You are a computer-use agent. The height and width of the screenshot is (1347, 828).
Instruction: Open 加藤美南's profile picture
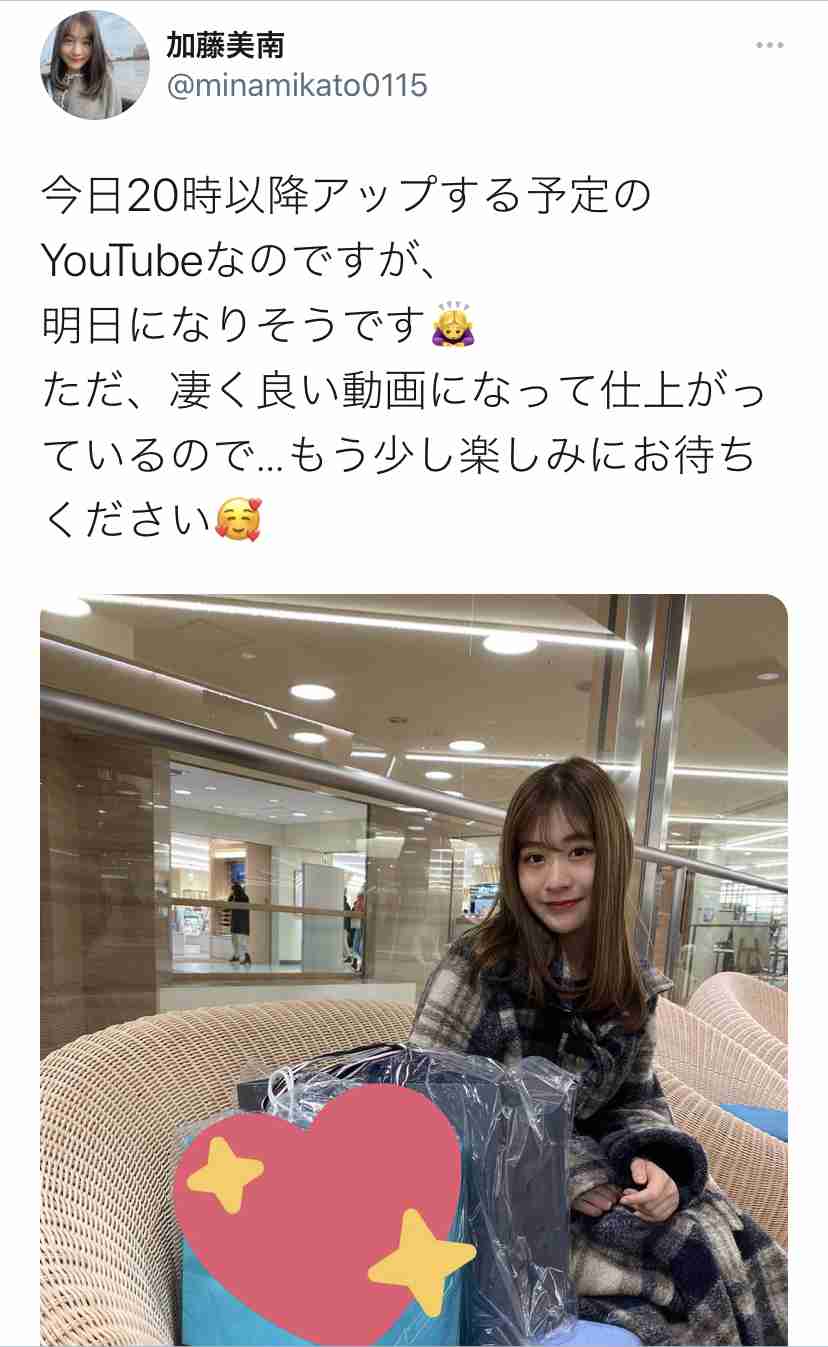tap(95, 65)
